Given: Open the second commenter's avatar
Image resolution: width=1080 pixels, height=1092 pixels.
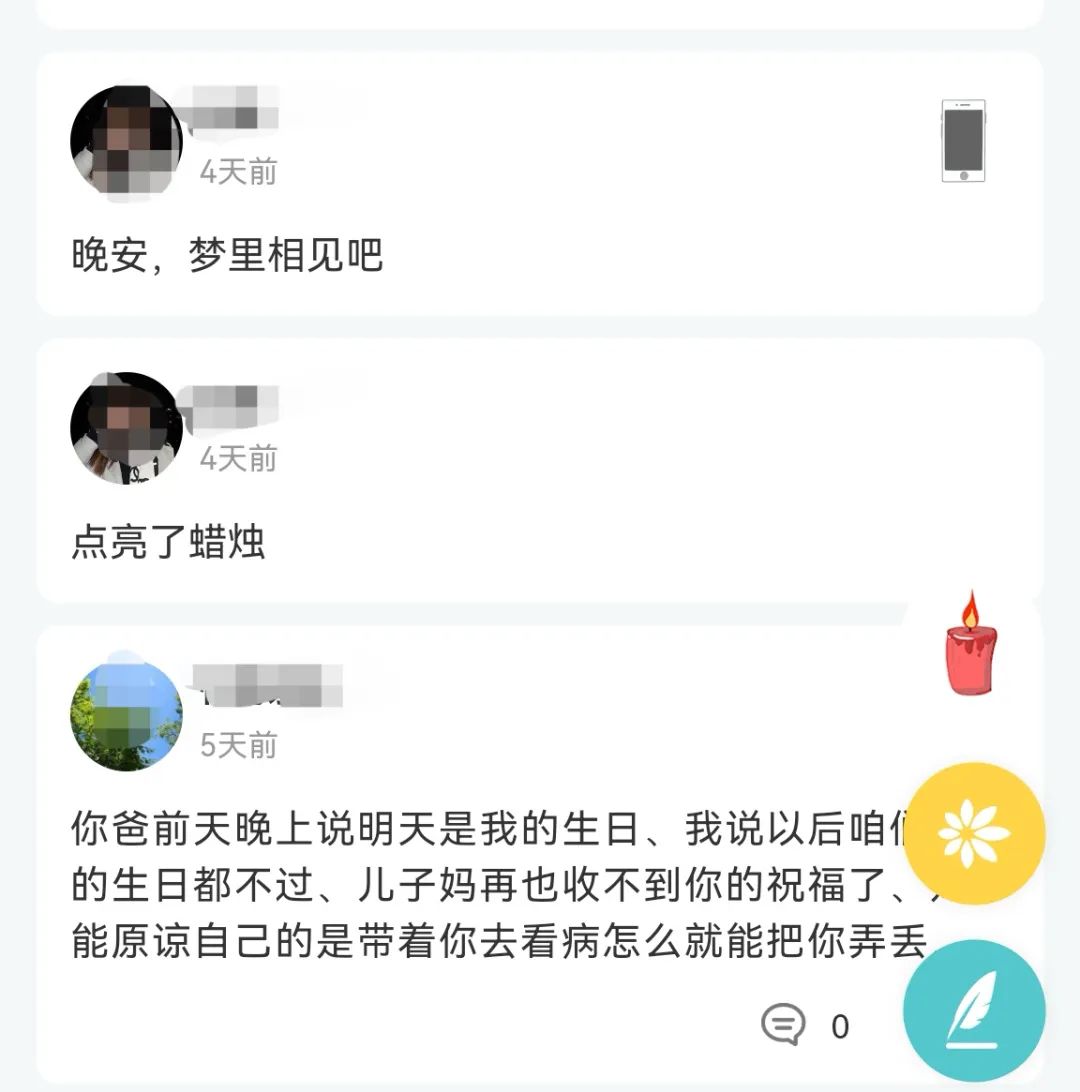Looking at the screenshot, I should coord(125,425).
